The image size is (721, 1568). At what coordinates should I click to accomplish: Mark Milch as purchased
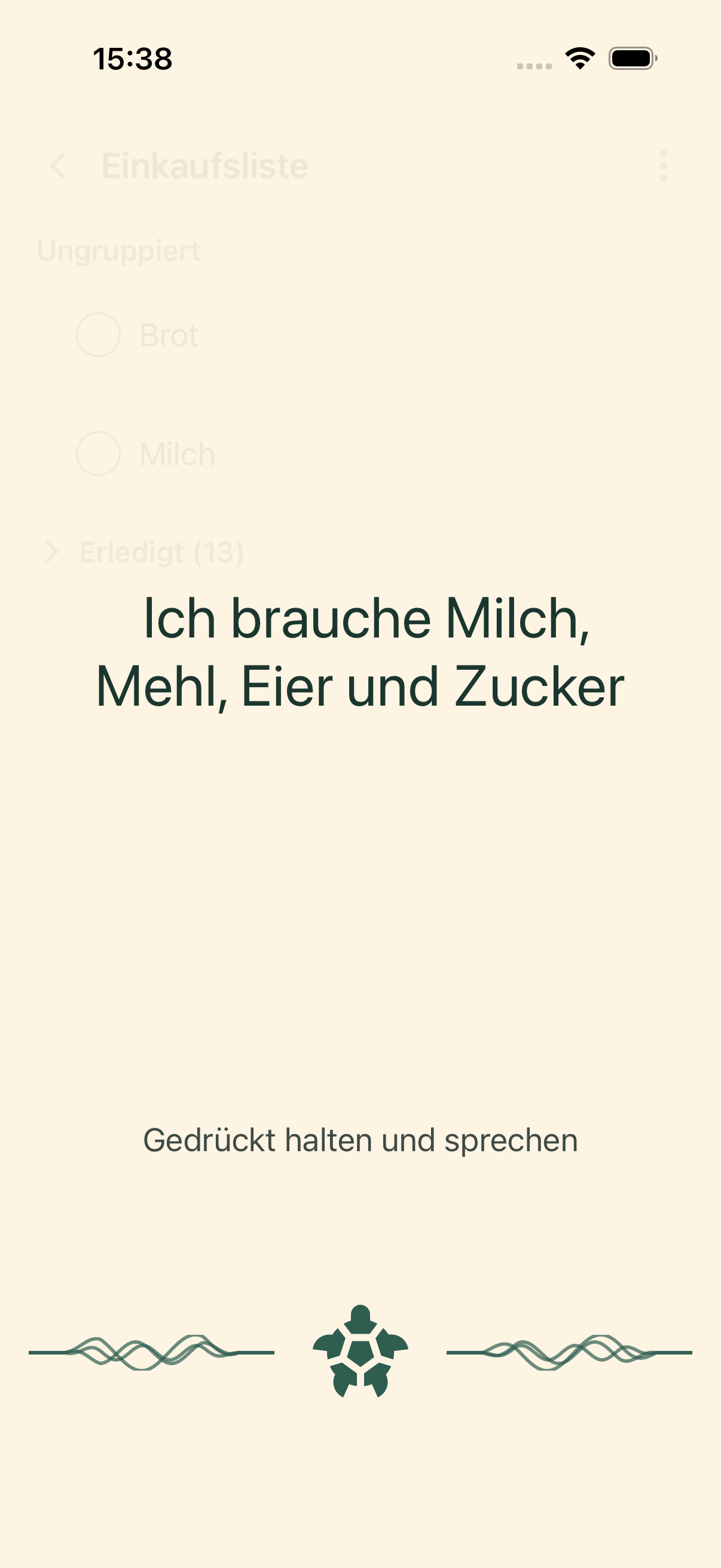coord(98,453)
